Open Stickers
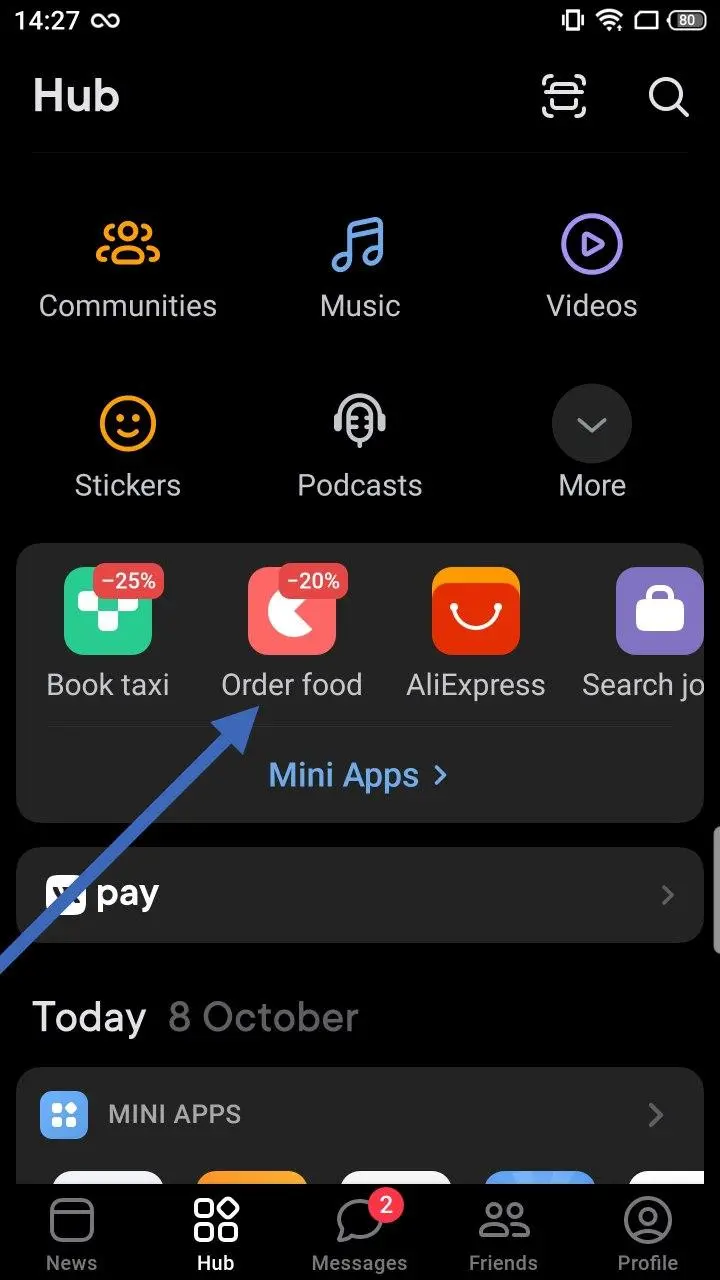 [128, 448]
